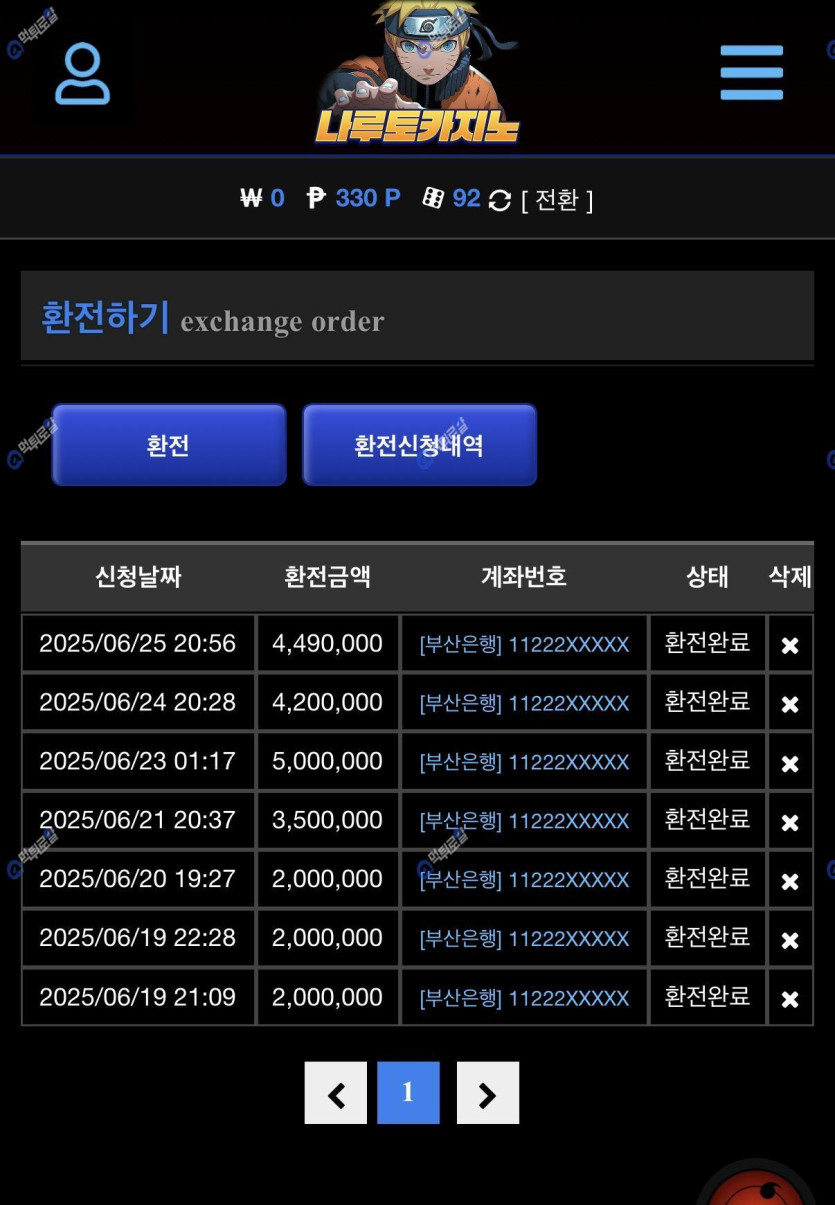Go to the previous page arrow
This screenshot has width=835, height=1205.
tap(336, 1093)
